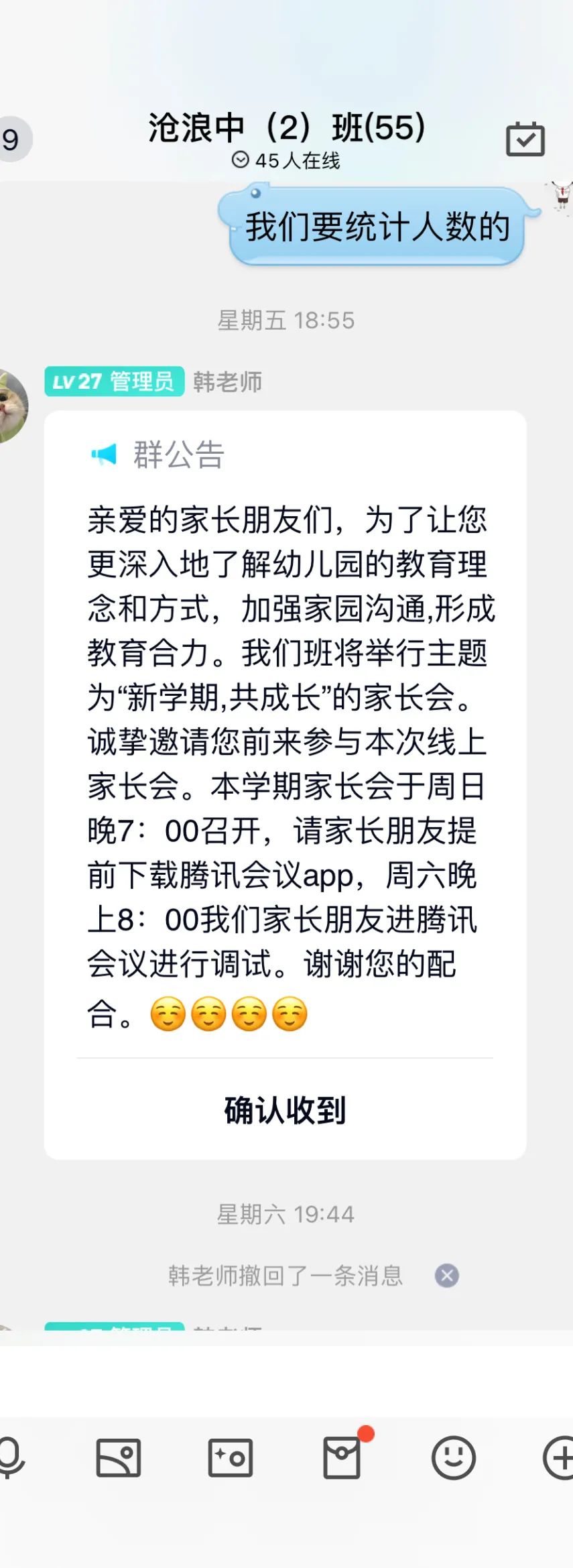Open the 群公告 announcement card

click(285, 737)
